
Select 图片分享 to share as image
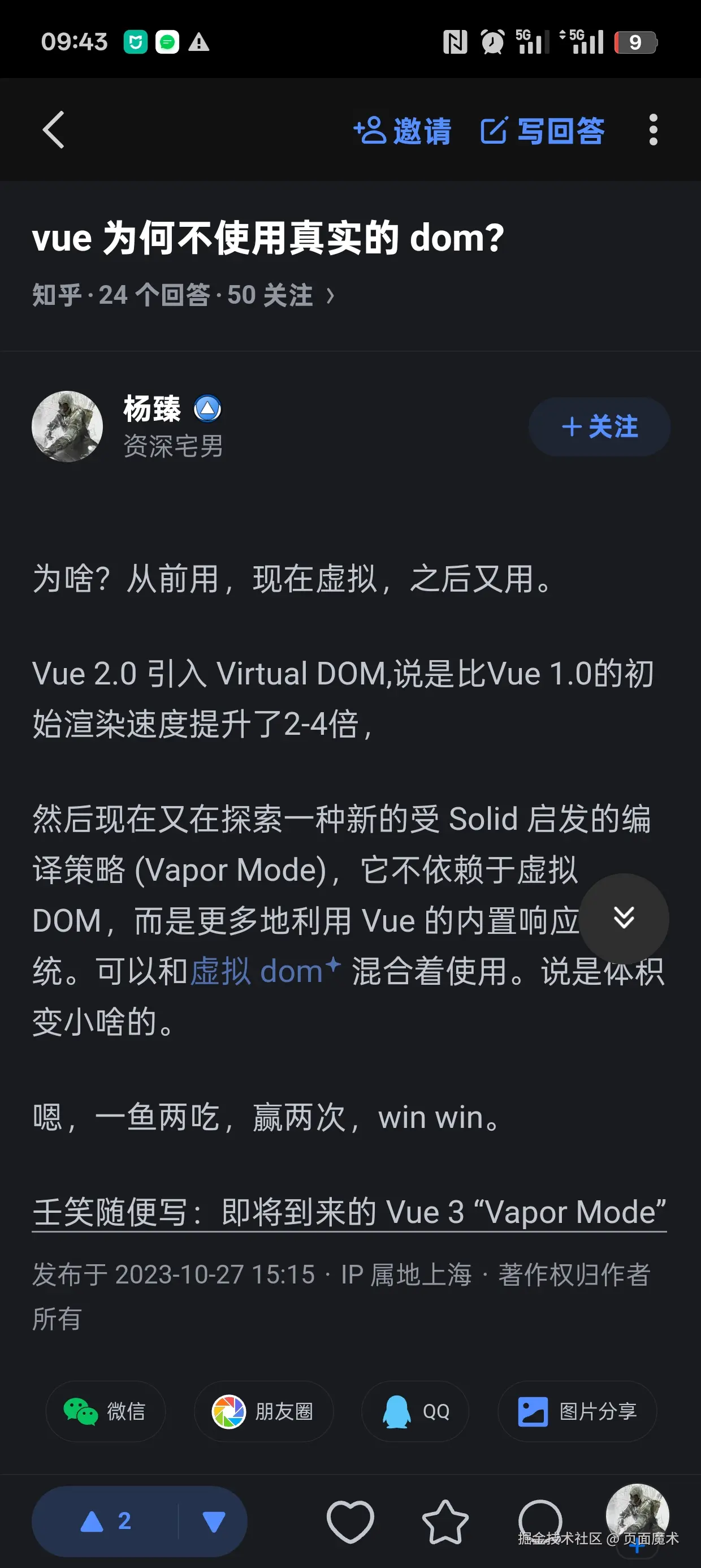577,1411
